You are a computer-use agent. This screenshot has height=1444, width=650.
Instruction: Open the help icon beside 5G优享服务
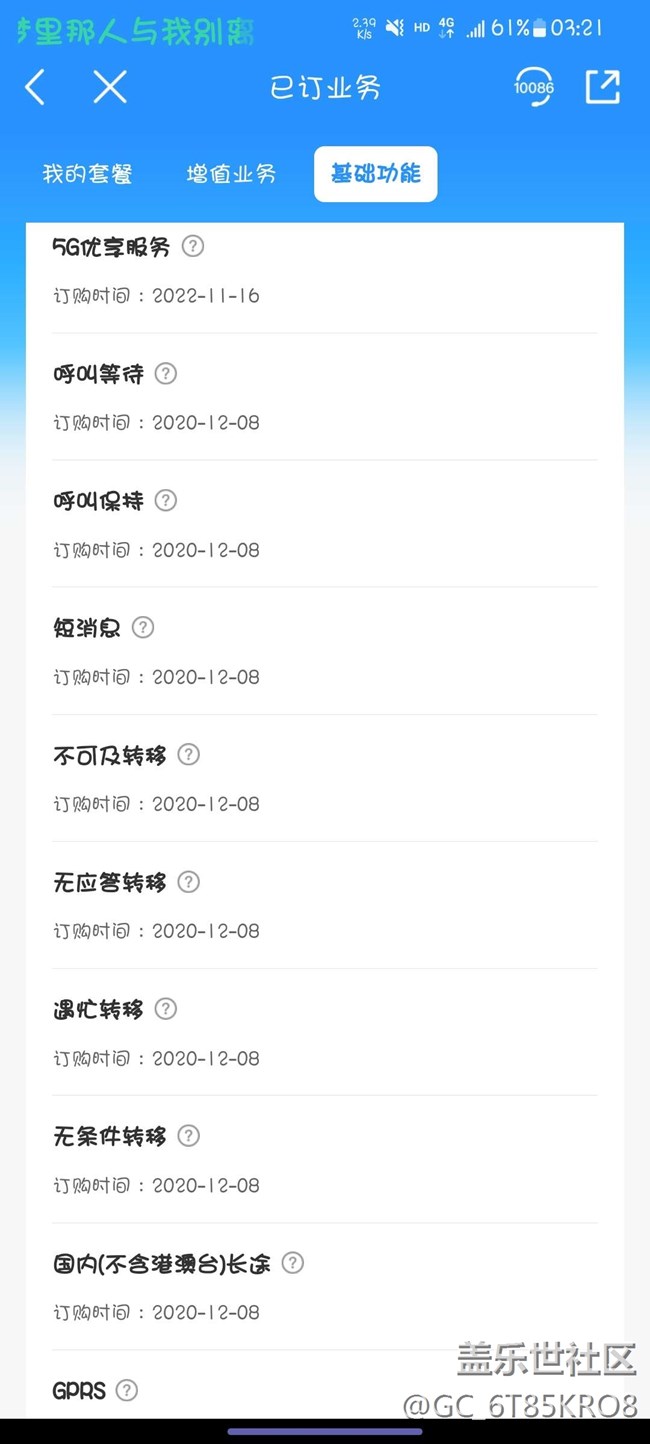(x=193, y=246)
